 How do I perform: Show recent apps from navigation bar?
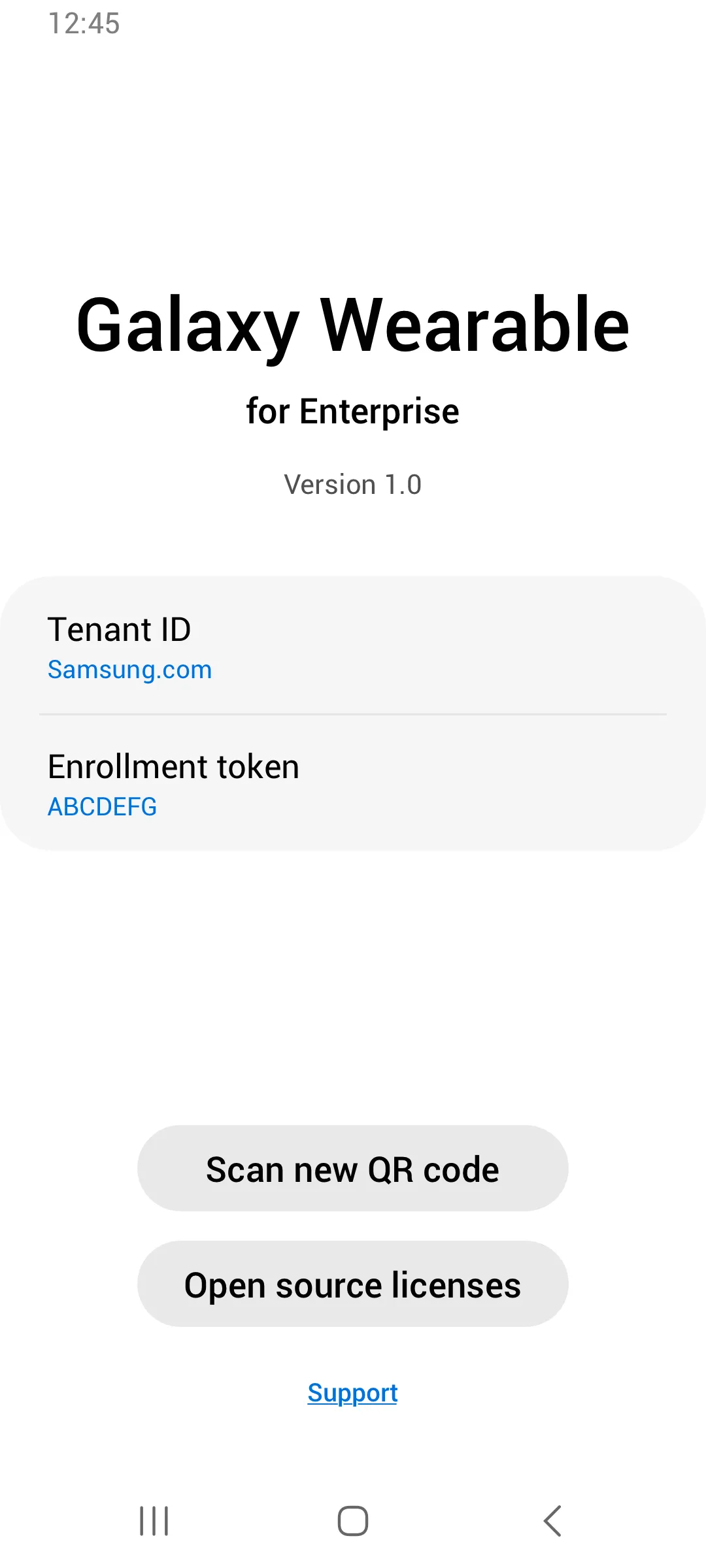click(x=154, y=1521)
